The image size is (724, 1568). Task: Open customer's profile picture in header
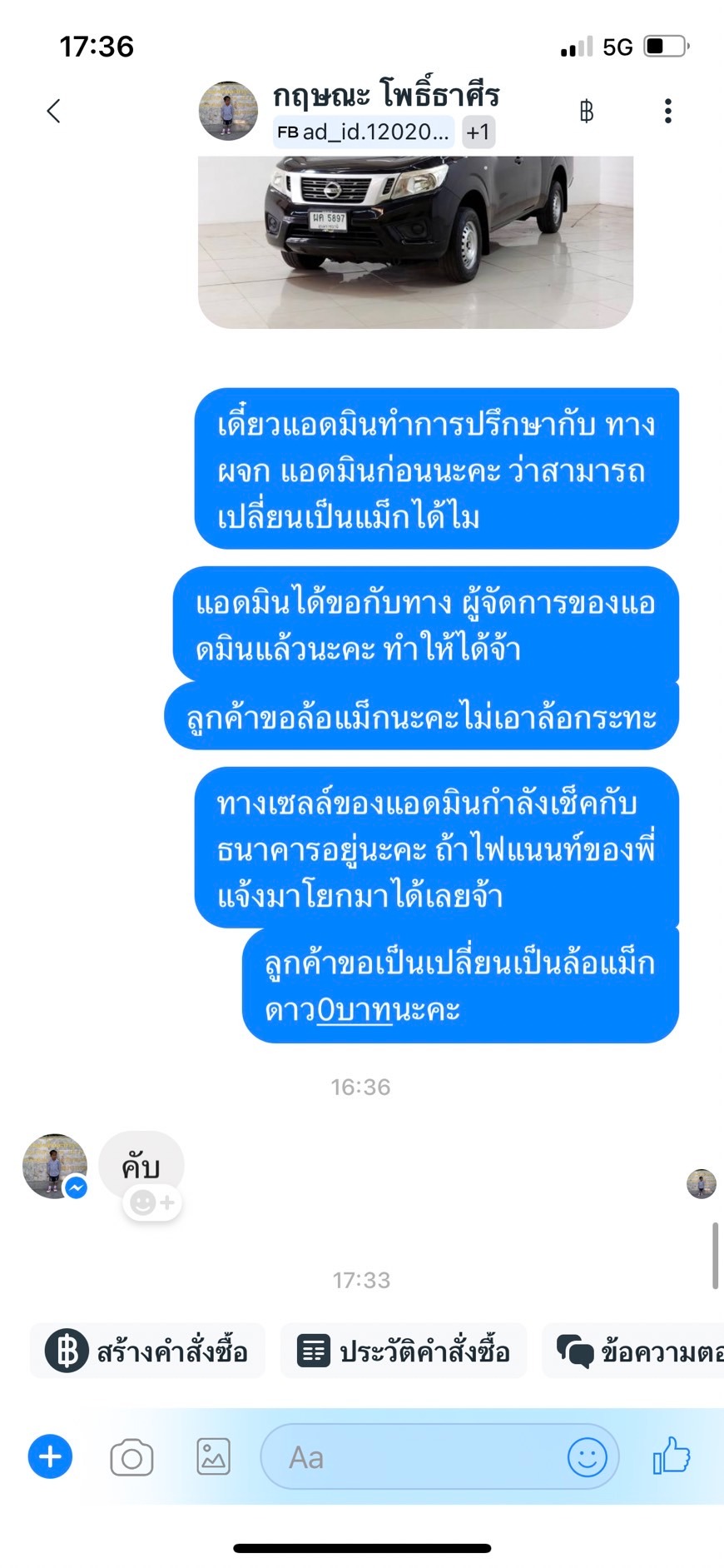228,111
